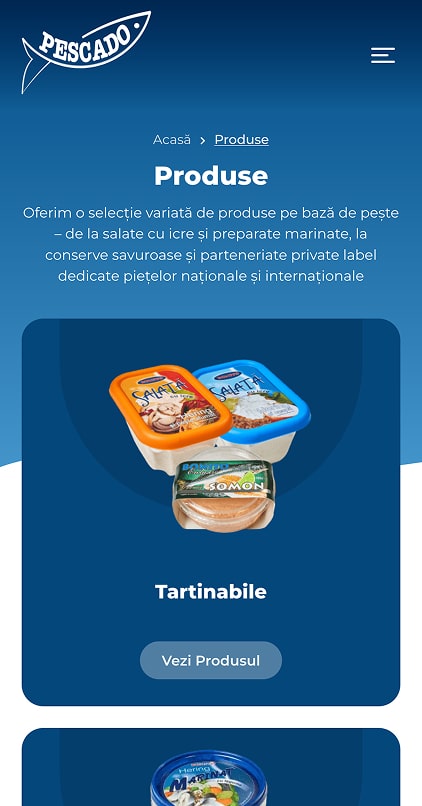The width and height of the screenshot is (422, 806).
Task: Open the hamburger menu
Action: coord(383,56)
